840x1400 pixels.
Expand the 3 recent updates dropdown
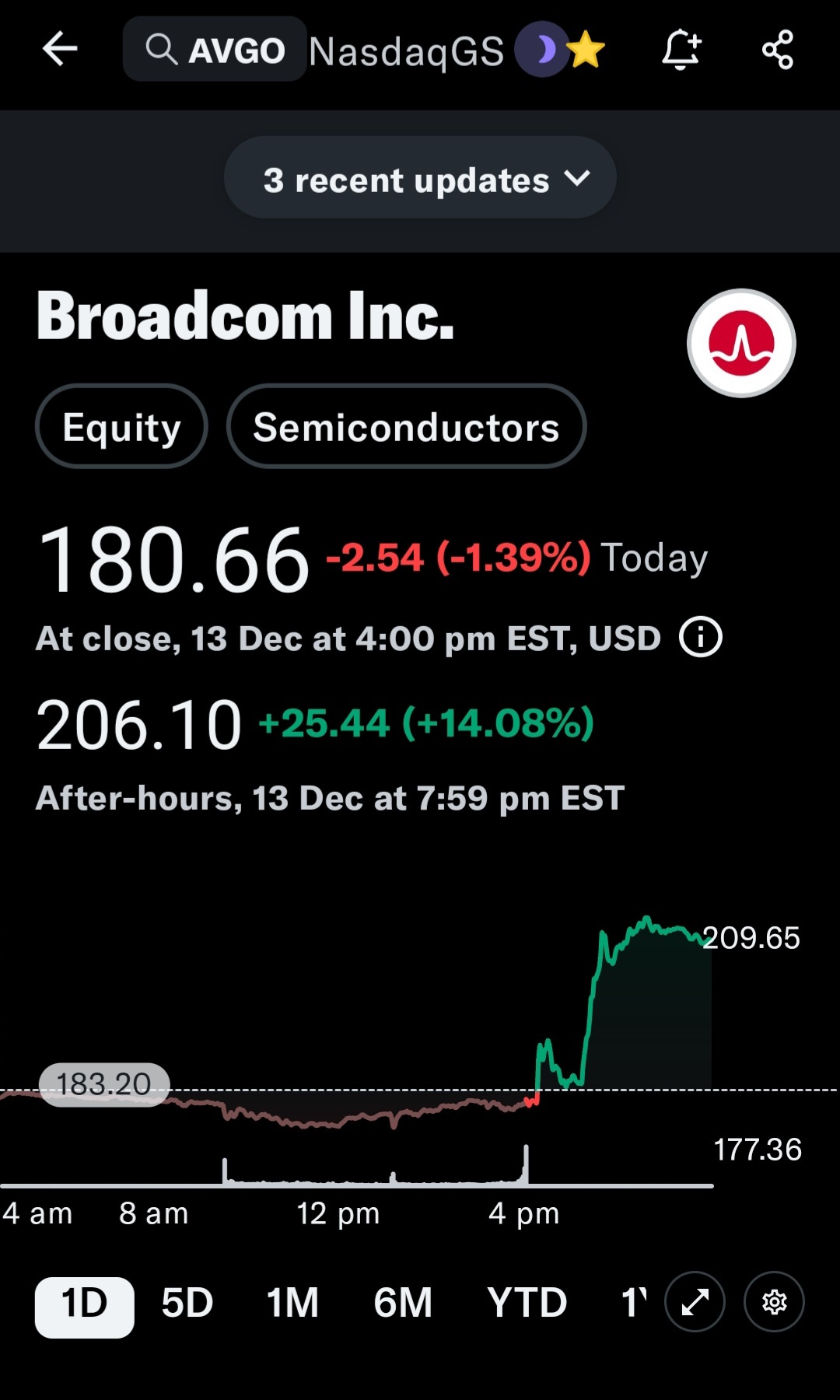(x=420, y=179)
